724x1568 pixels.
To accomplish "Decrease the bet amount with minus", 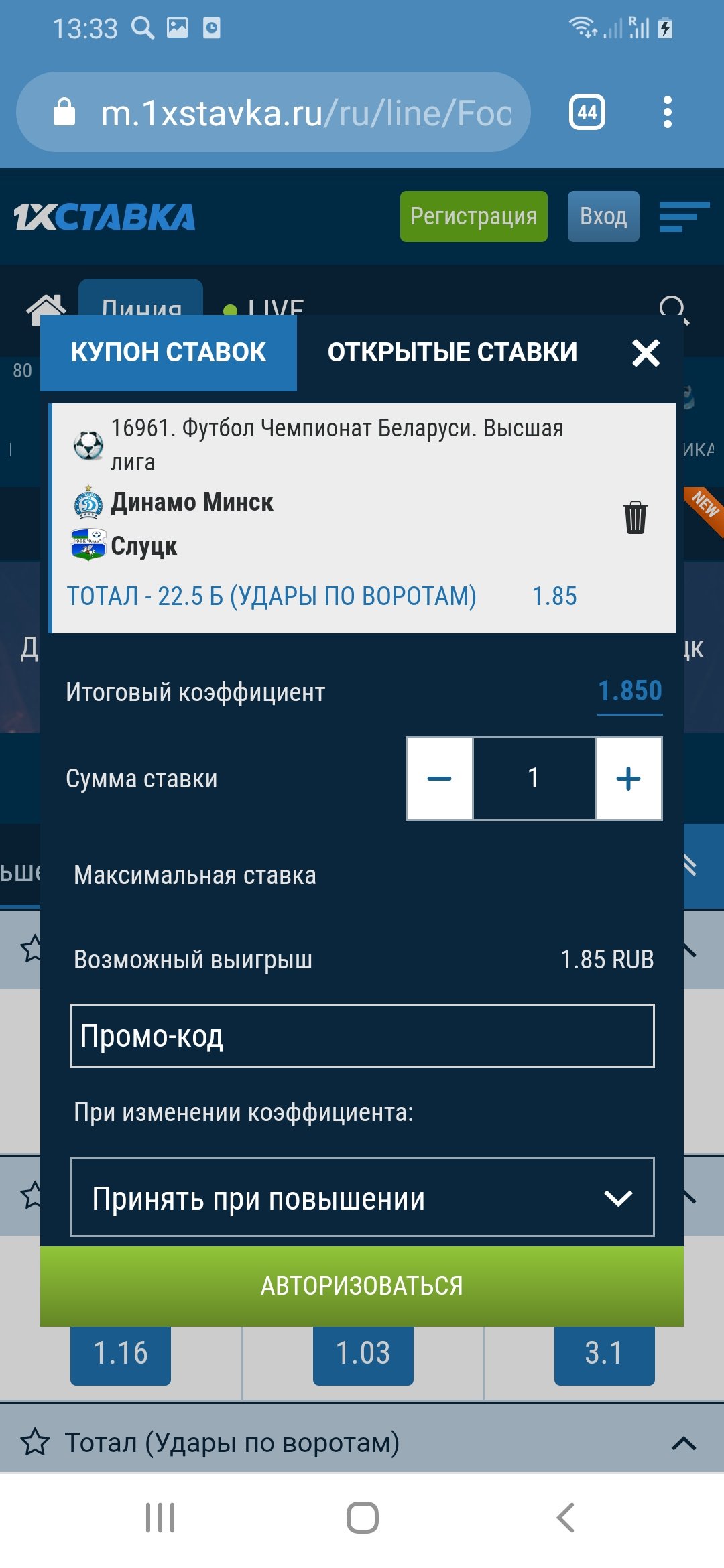I will tap(439, 779).
